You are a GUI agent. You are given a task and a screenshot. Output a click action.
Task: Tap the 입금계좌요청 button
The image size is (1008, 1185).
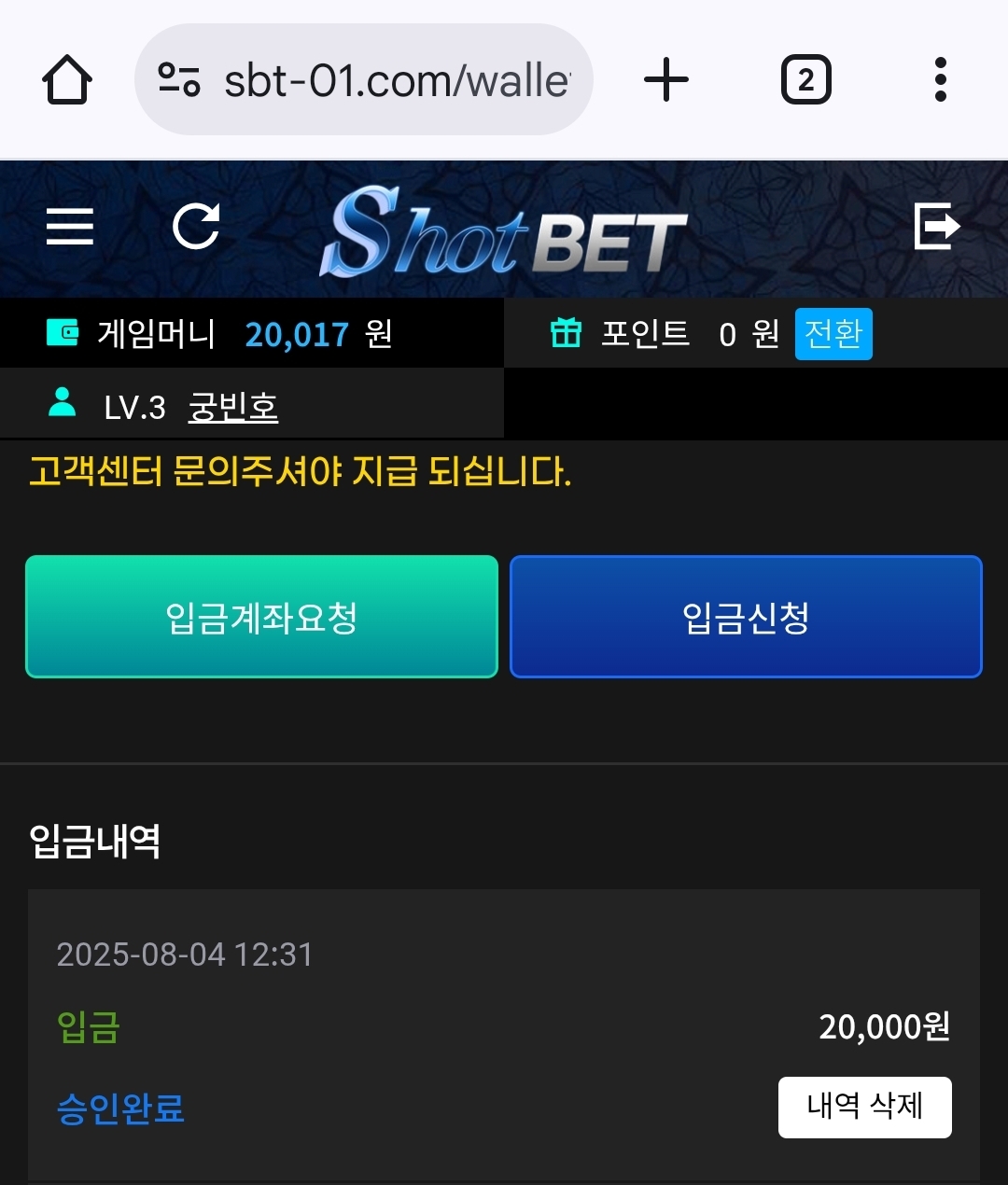tap(261, 617)
